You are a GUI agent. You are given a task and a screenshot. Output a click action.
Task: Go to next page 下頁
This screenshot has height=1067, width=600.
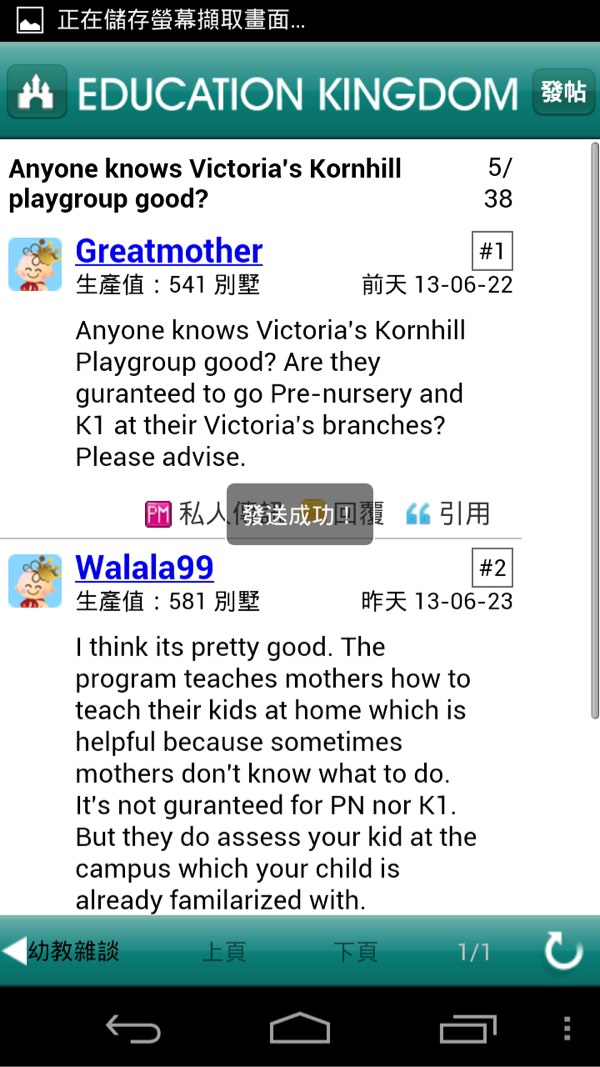coord(356,951)
